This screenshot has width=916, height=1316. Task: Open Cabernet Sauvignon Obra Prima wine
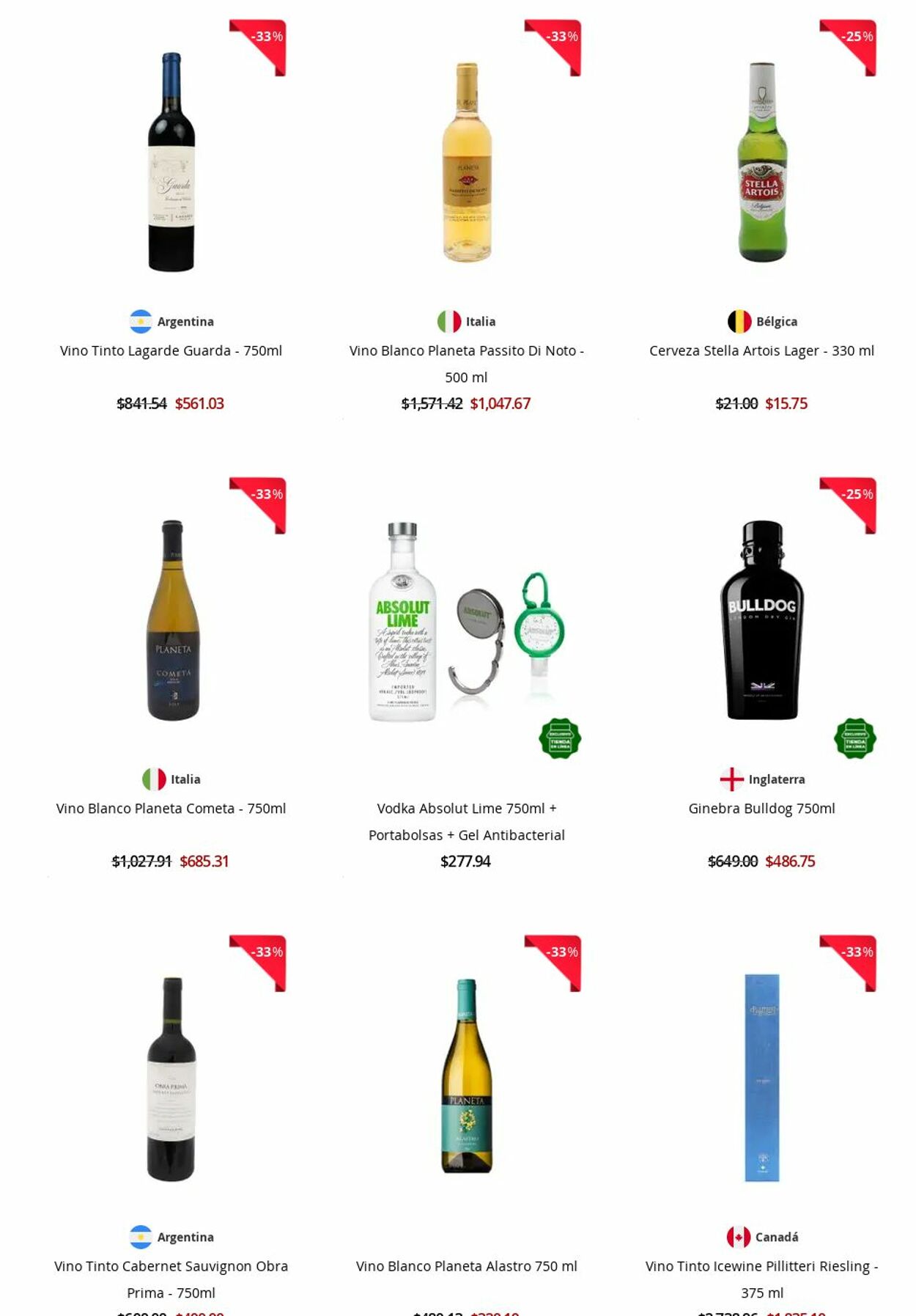click(171, 1266)
